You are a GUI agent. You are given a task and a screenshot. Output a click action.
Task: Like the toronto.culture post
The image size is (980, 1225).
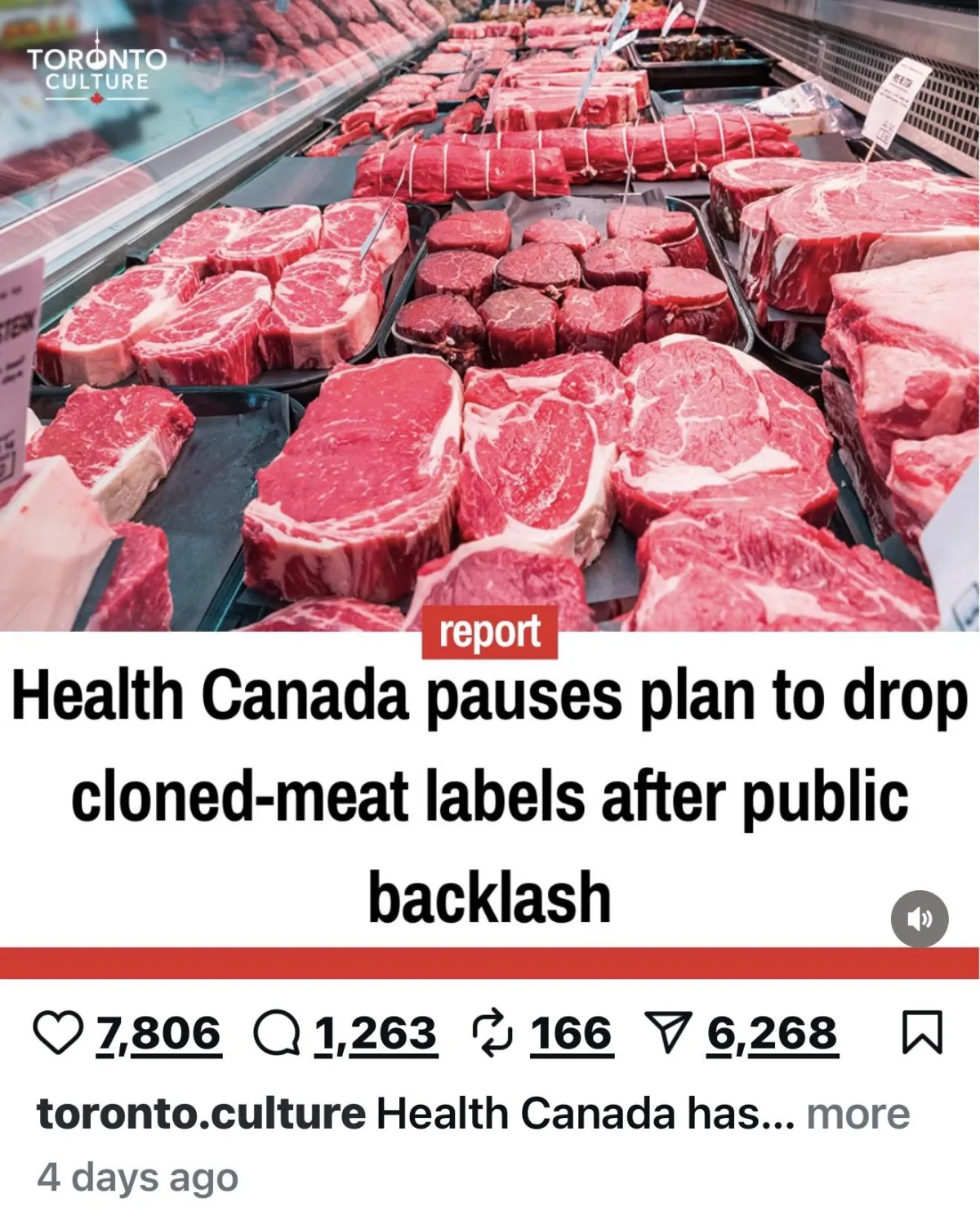[x=59, y=1033]
